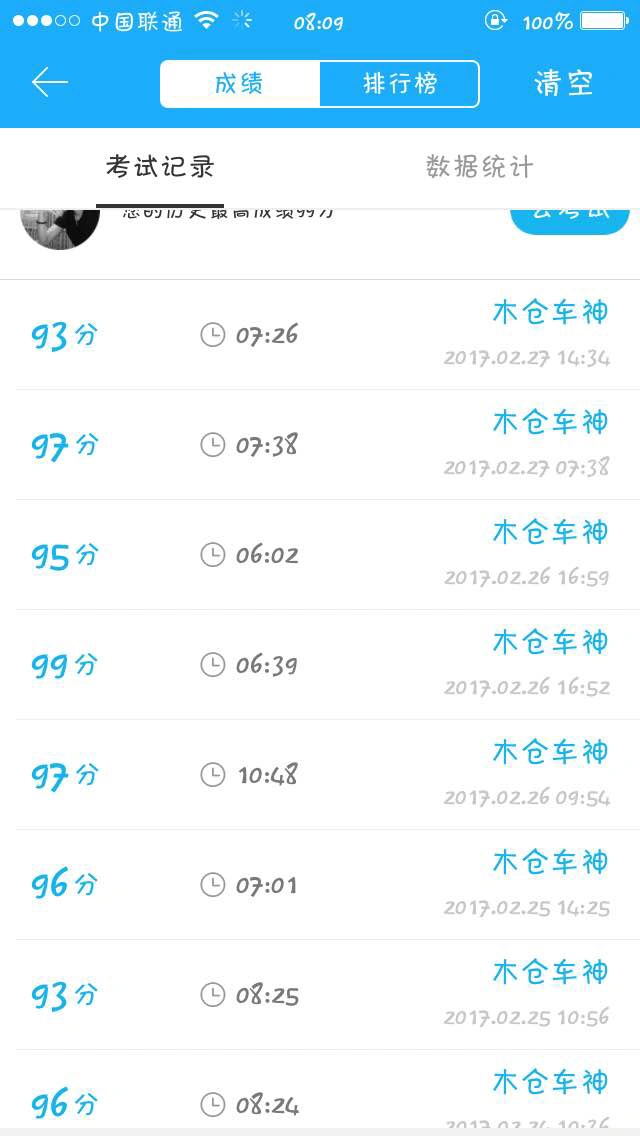The image size is (640, 1136).
Task: Tap 清空 to clear records
Action: click(564, 84)
